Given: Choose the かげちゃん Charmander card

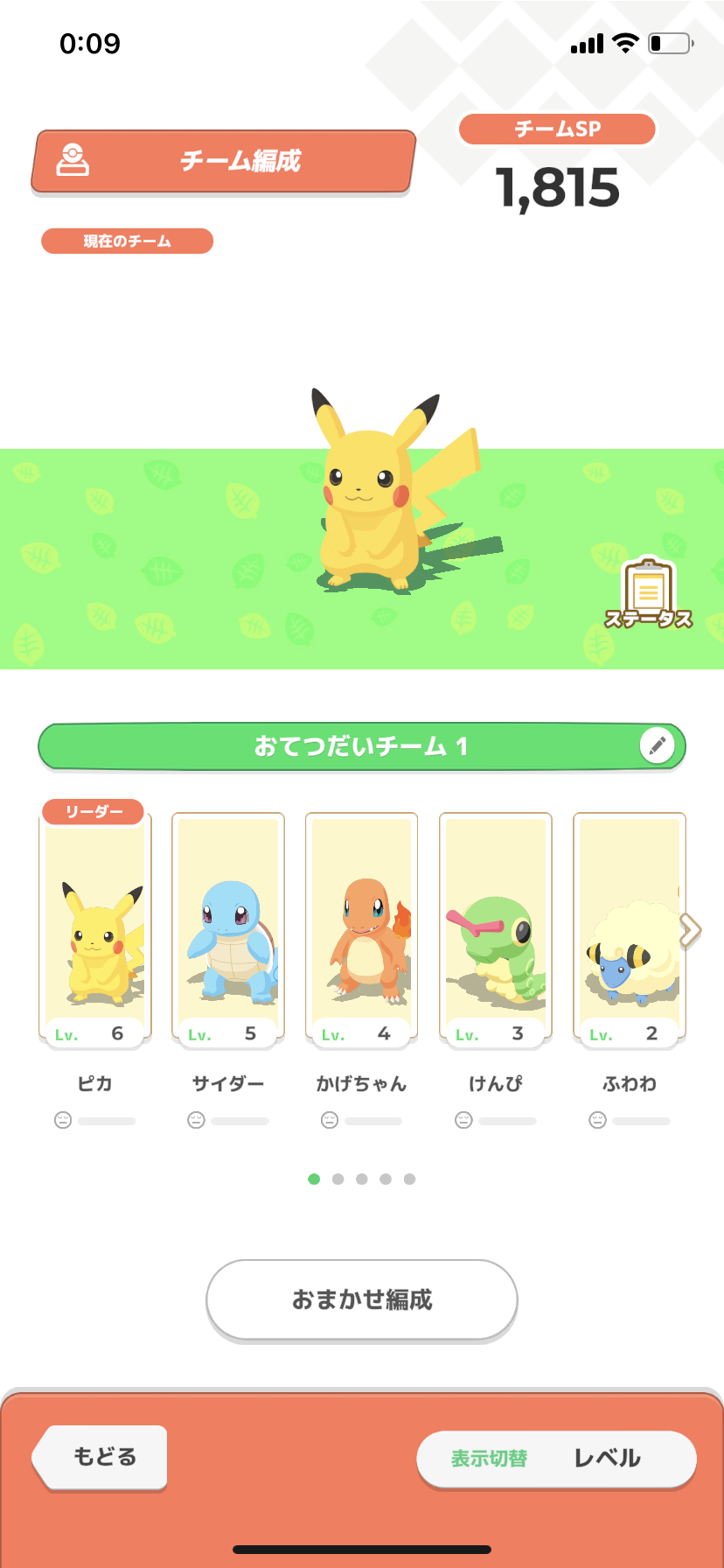Looking at the screenshot, I should tap(362, 929).
